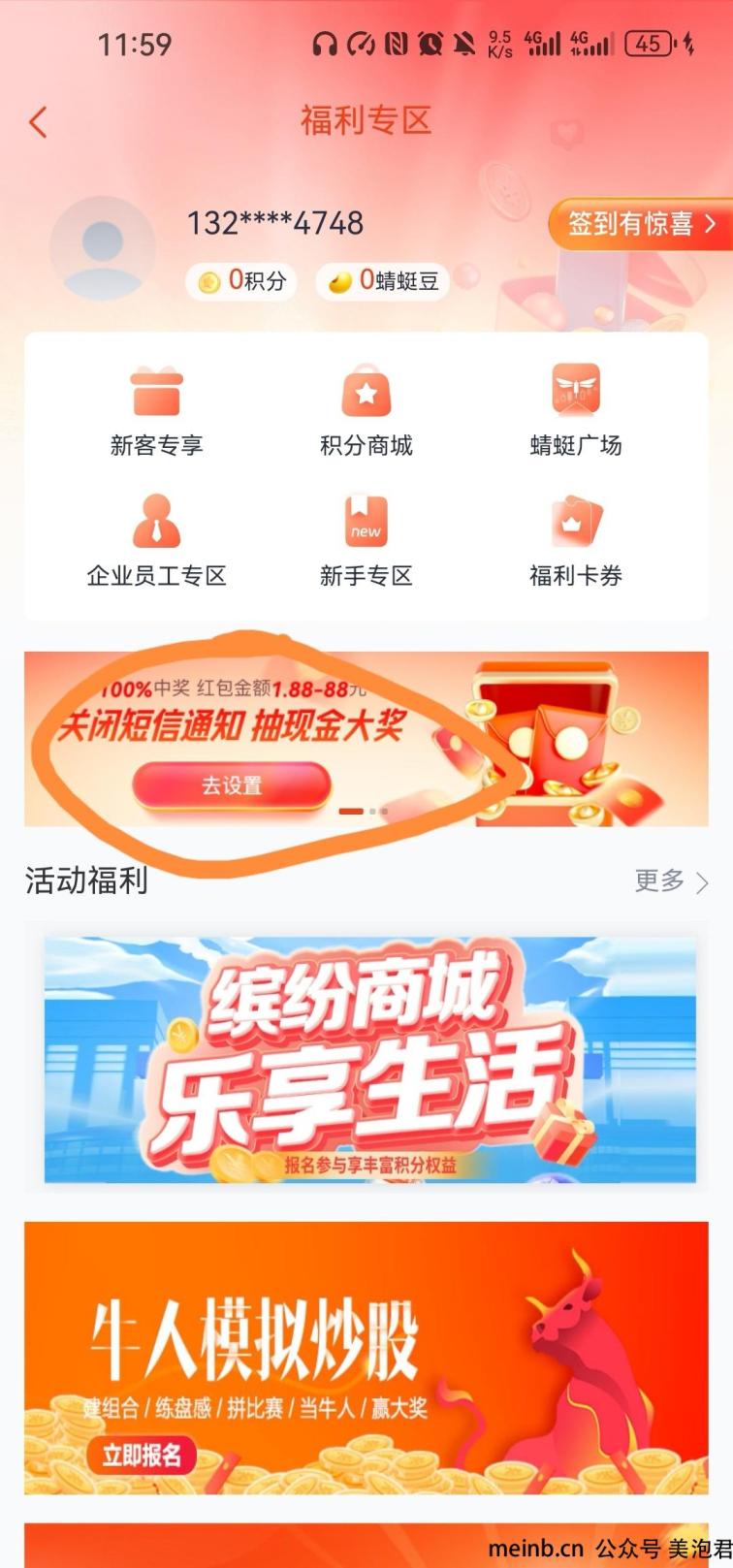View the 0积分 points balance chip
The image size is (733, 1568).
click(x=243, y=281)
